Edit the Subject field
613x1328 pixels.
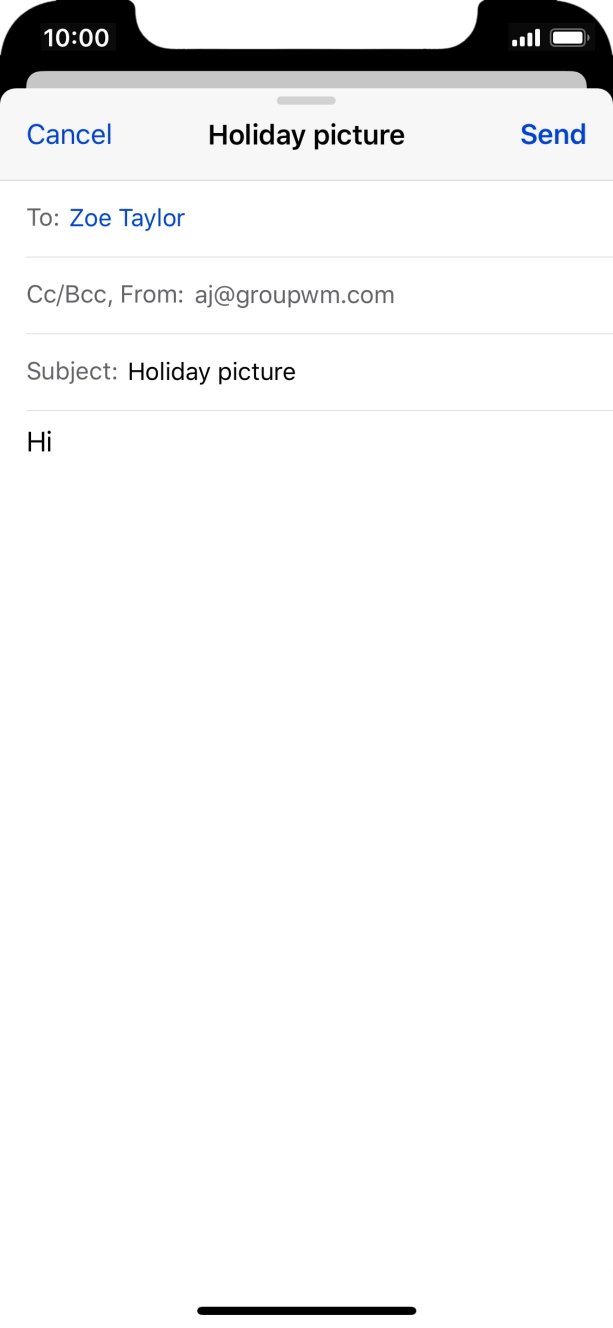point(306,372)
